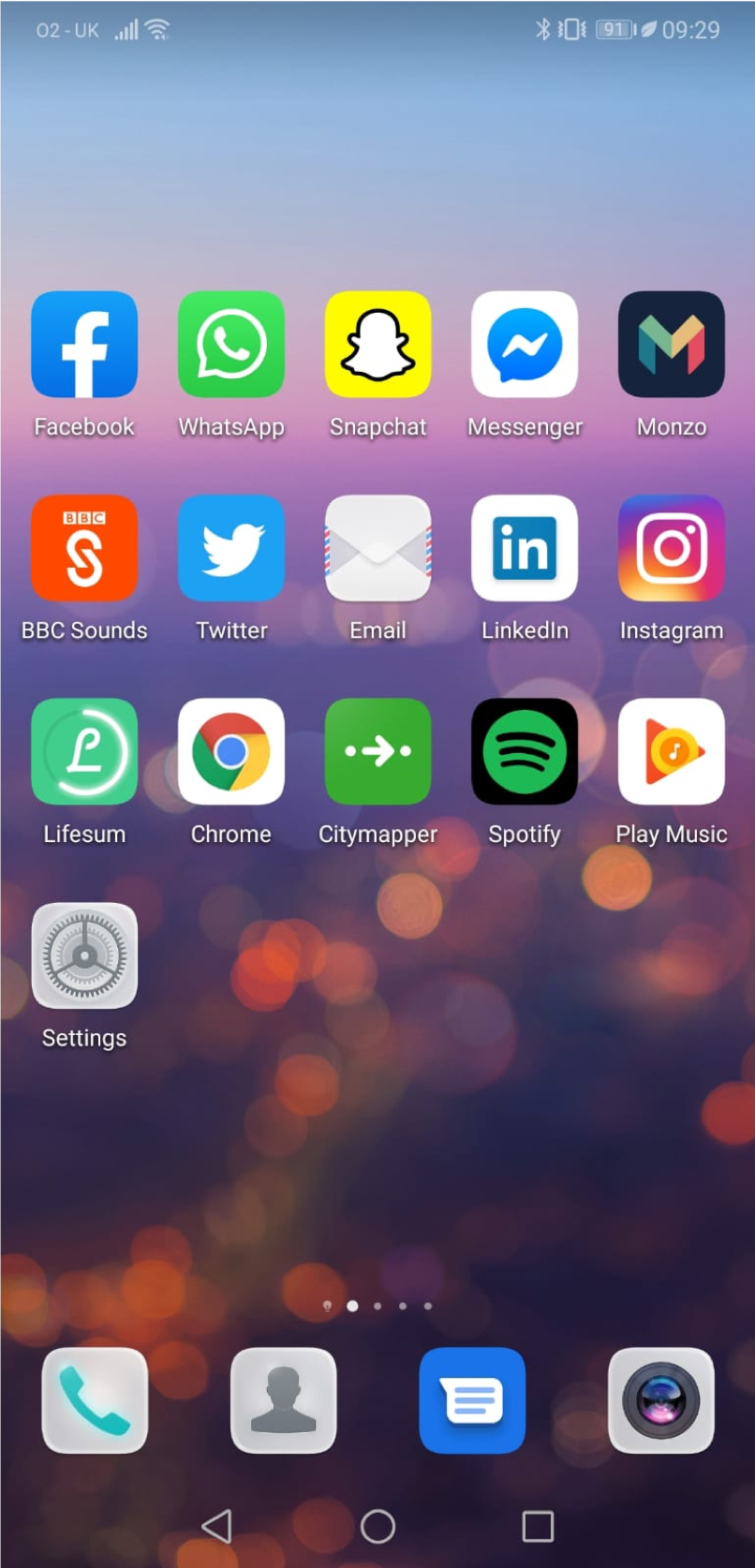Open Snapchat
The height and width of the screenshot is (1568, 755).
point(378,345)
